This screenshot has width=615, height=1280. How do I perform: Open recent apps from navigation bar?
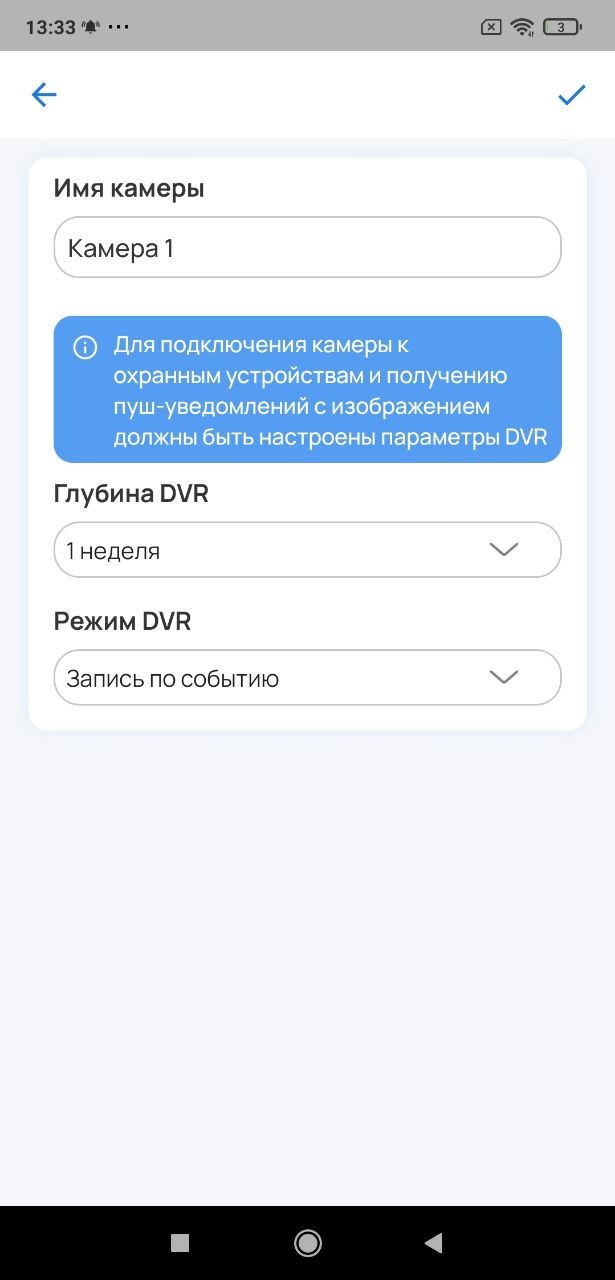[180, 1242]
